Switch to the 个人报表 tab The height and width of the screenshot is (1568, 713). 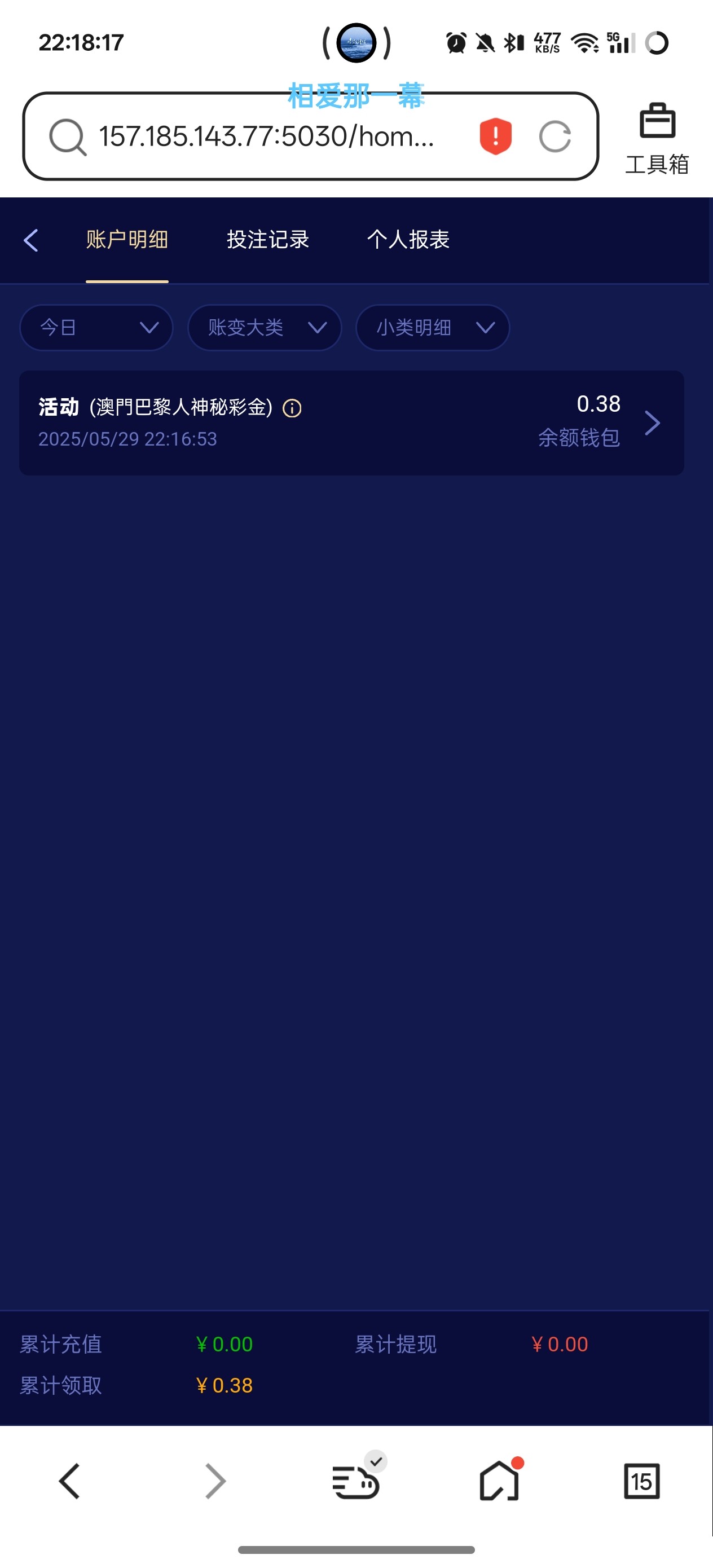pyautogui.click(x=408, y=240)
